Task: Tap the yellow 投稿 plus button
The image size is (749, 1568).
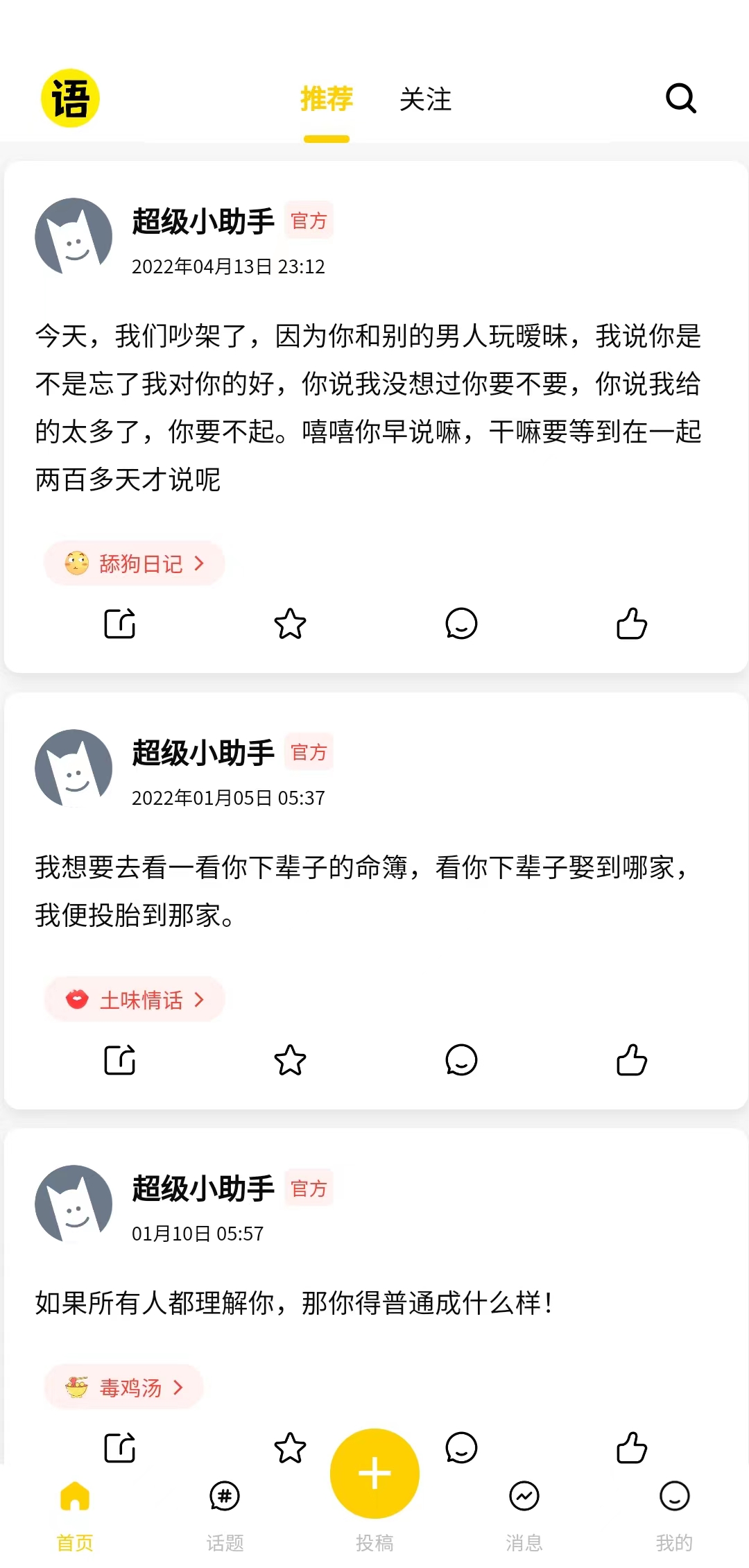Action: pyautogui.click(x=374, y=1473)
